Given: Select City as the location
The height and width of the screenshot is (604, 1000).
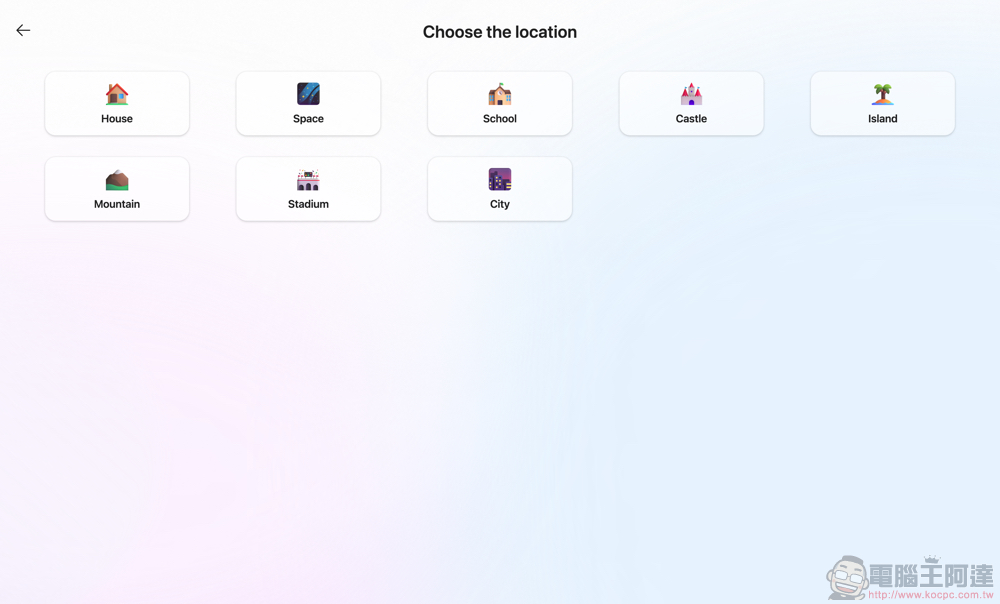Looking at the screenshot, I should click(500, 189).
